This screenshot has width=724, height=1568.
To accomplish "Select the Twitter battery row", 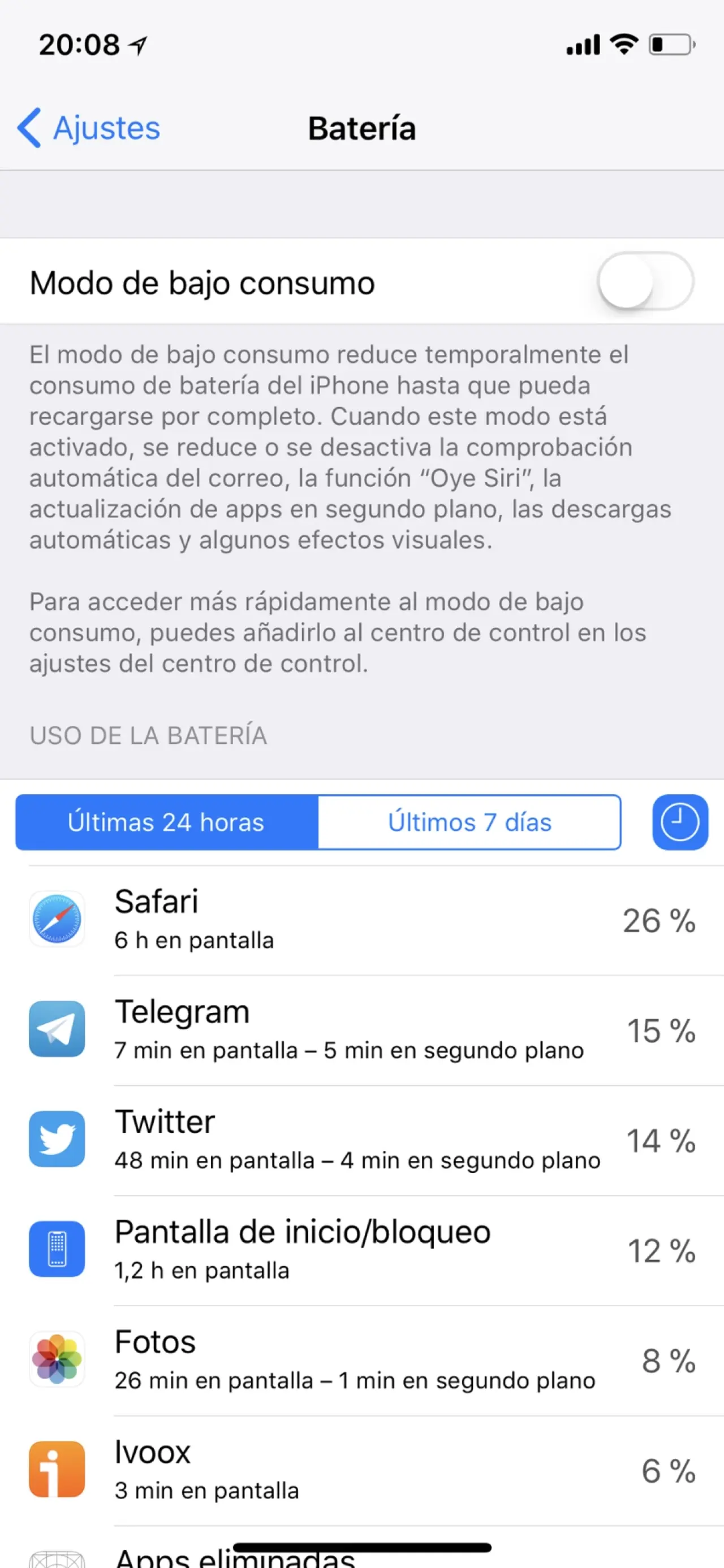I will (x=361, y=1140).
